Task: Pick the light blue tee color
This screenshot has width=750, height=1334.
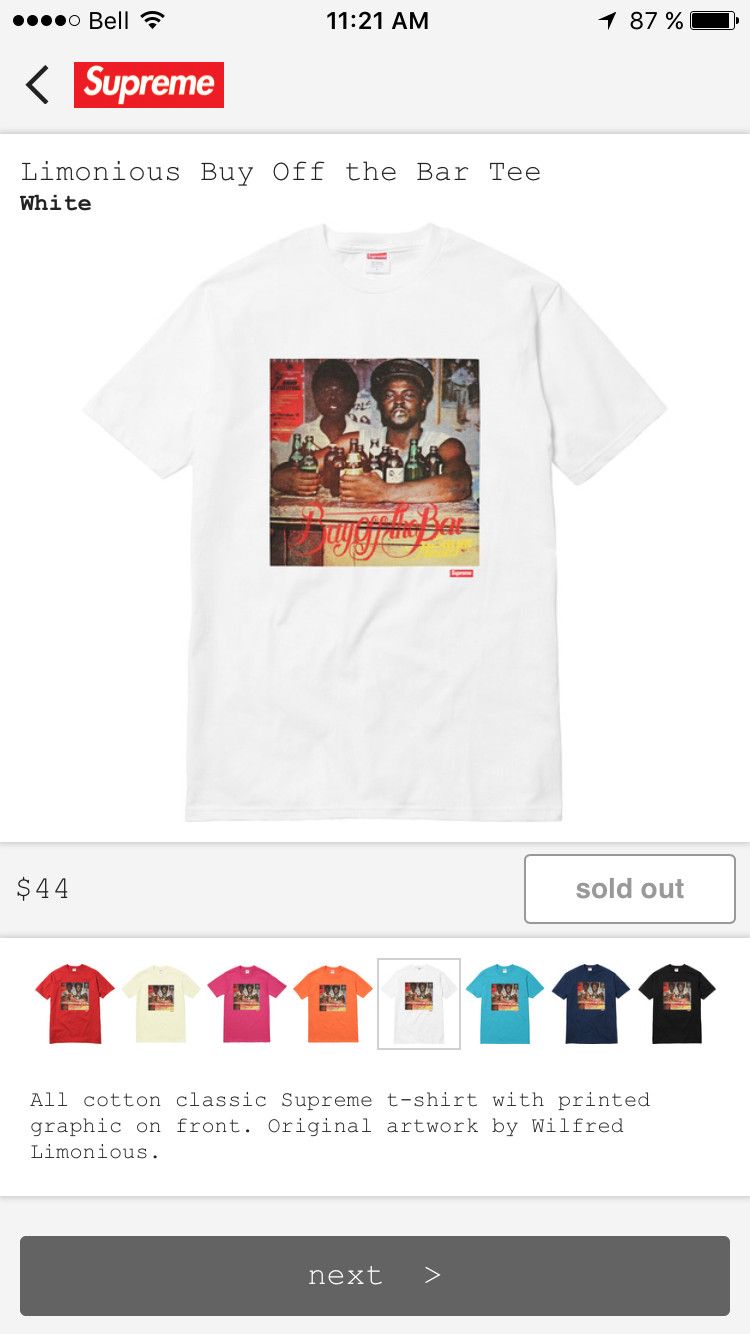Action: 505,1004
